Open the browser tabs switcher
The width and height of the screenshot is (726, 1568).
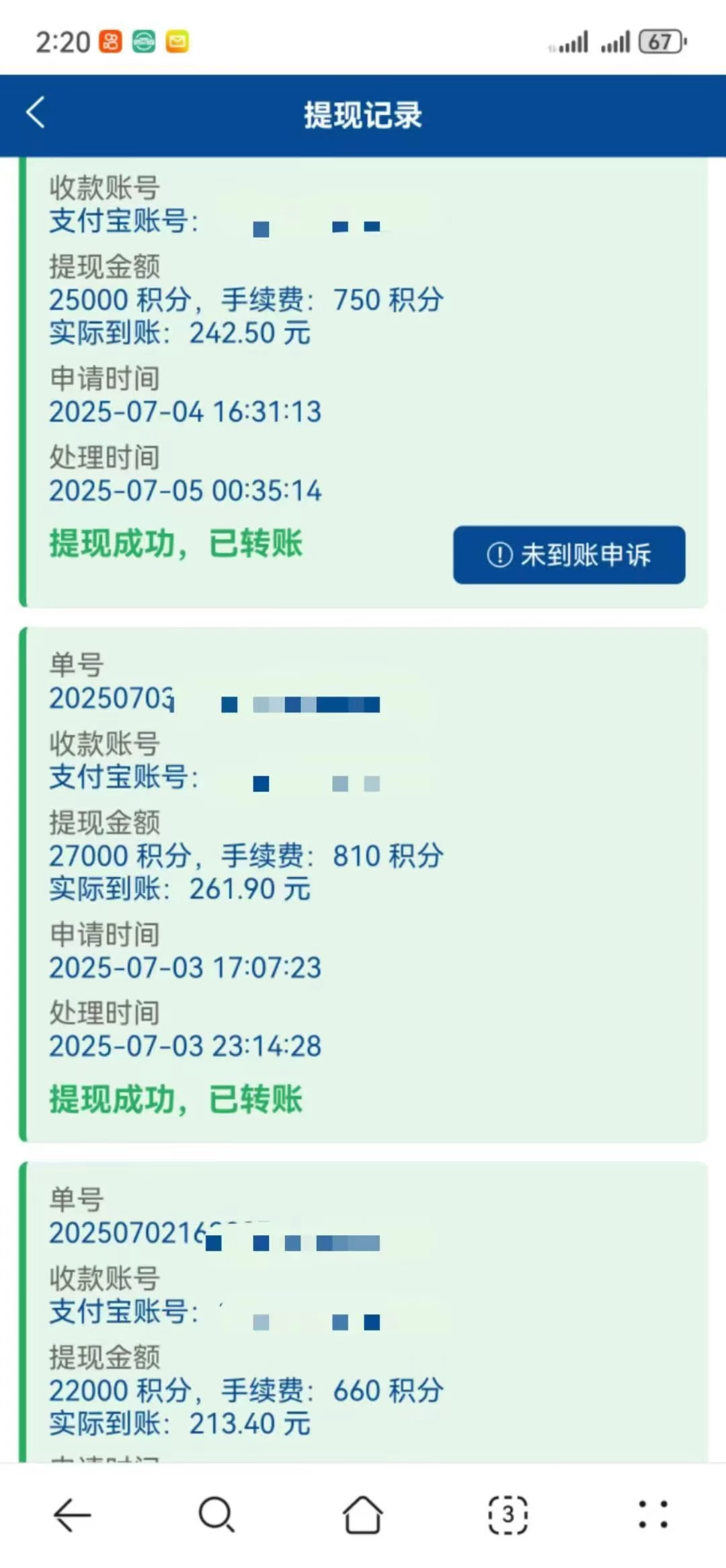[508, 1515]
